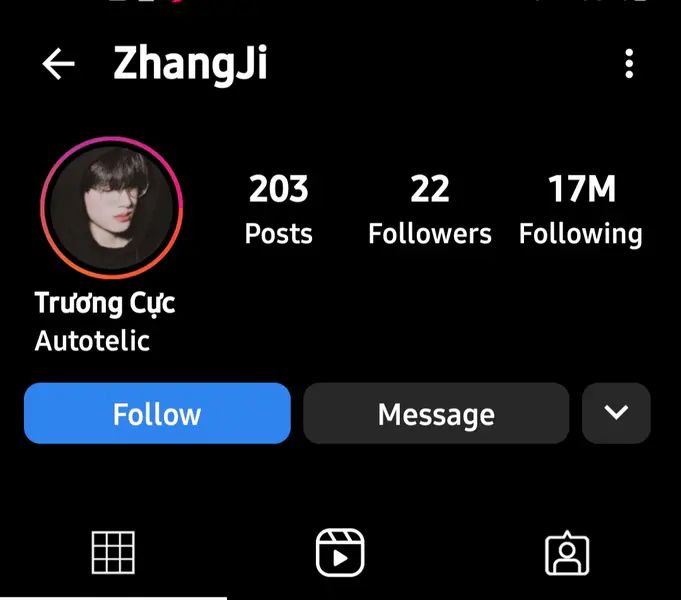Switch to the Reels tab
This screenshot has height=600, width=681.
click(340, 552)
